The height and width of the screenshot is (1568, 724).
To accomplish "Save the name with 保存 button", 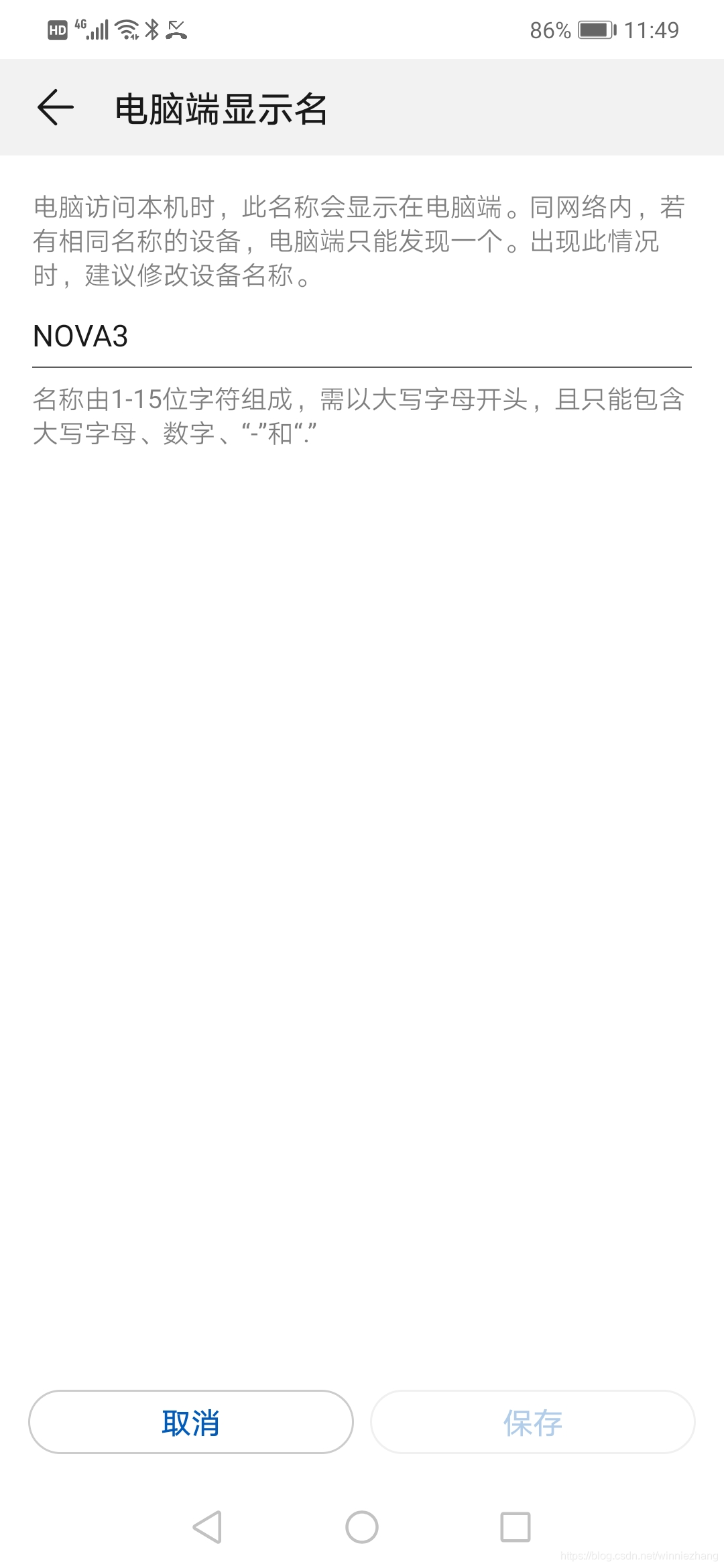I will pyautogui.click(x=533, y=1422).
